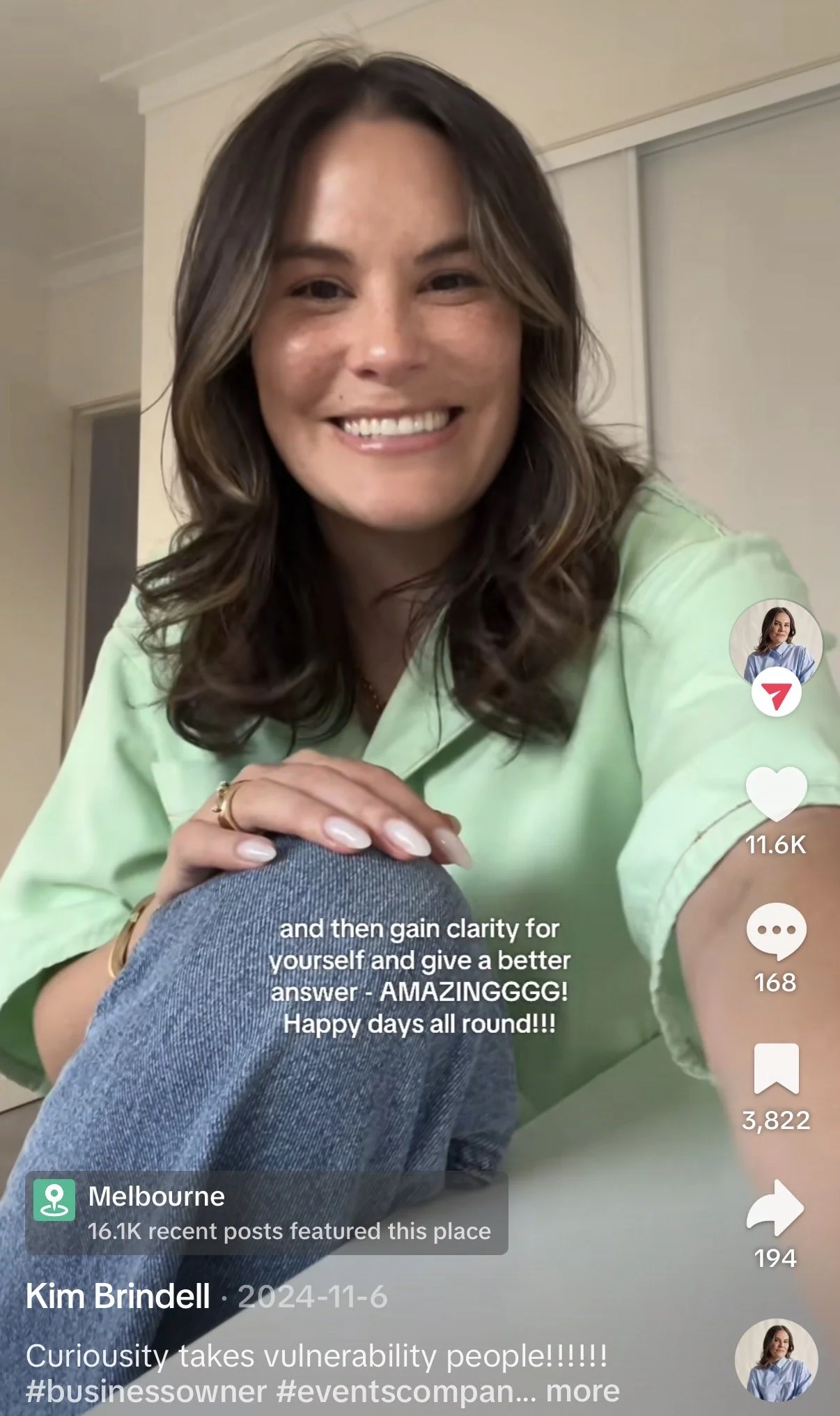Open the #businessowner hashtag
Screen dimensions: 840x1416
coord(146,1391)
